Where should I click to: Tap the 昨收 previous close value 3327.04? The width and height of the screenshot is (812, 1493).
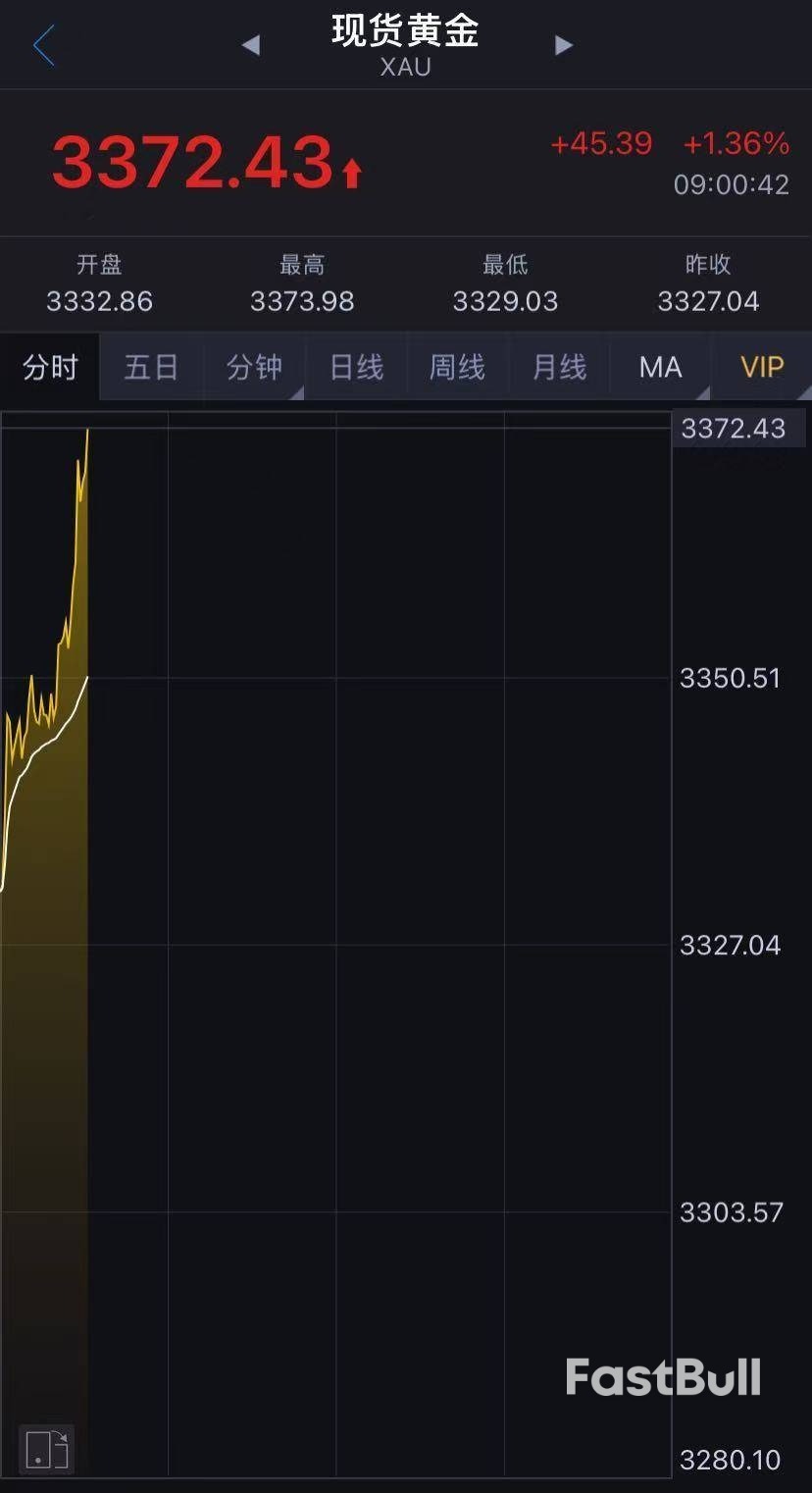[708, 301]
